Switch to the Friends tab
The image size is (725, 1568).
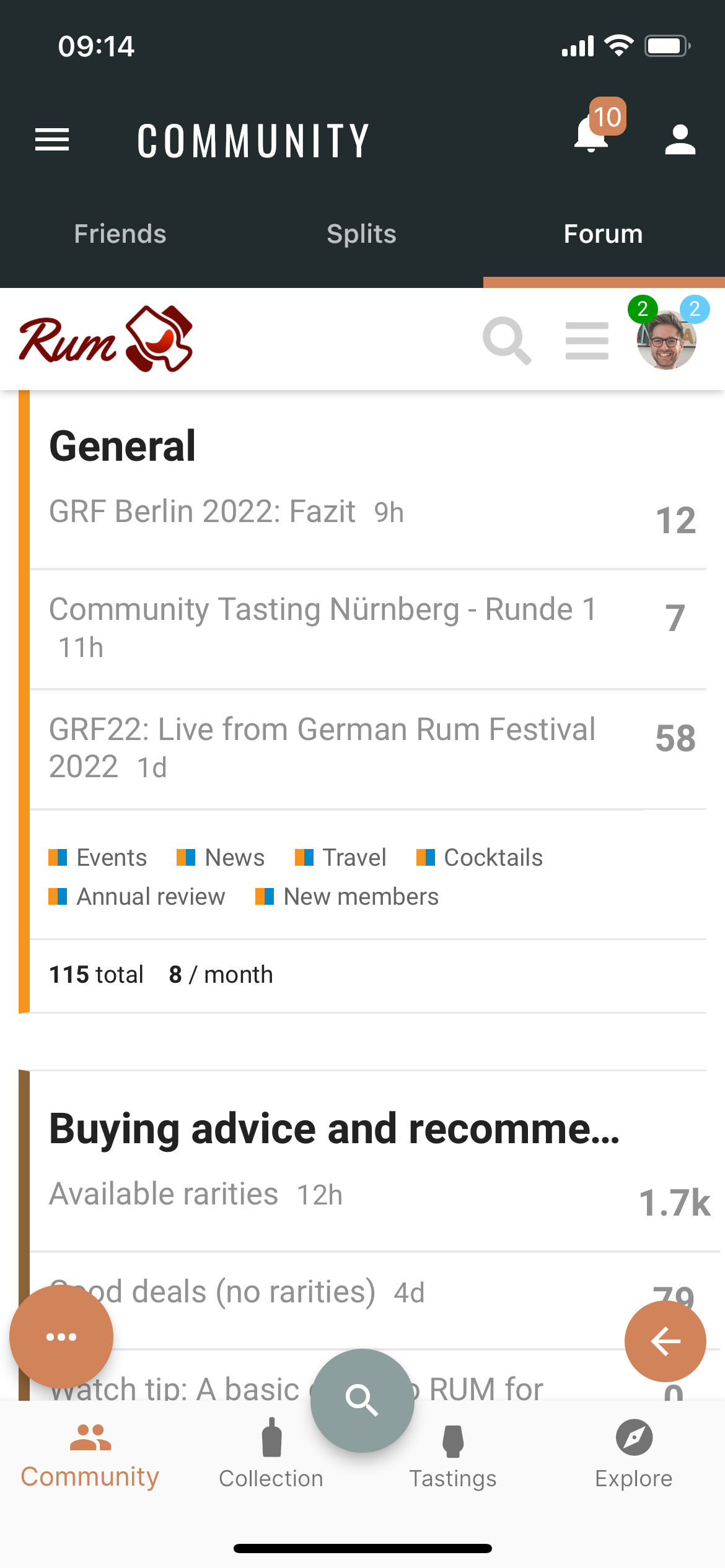(x=120, y=234)
